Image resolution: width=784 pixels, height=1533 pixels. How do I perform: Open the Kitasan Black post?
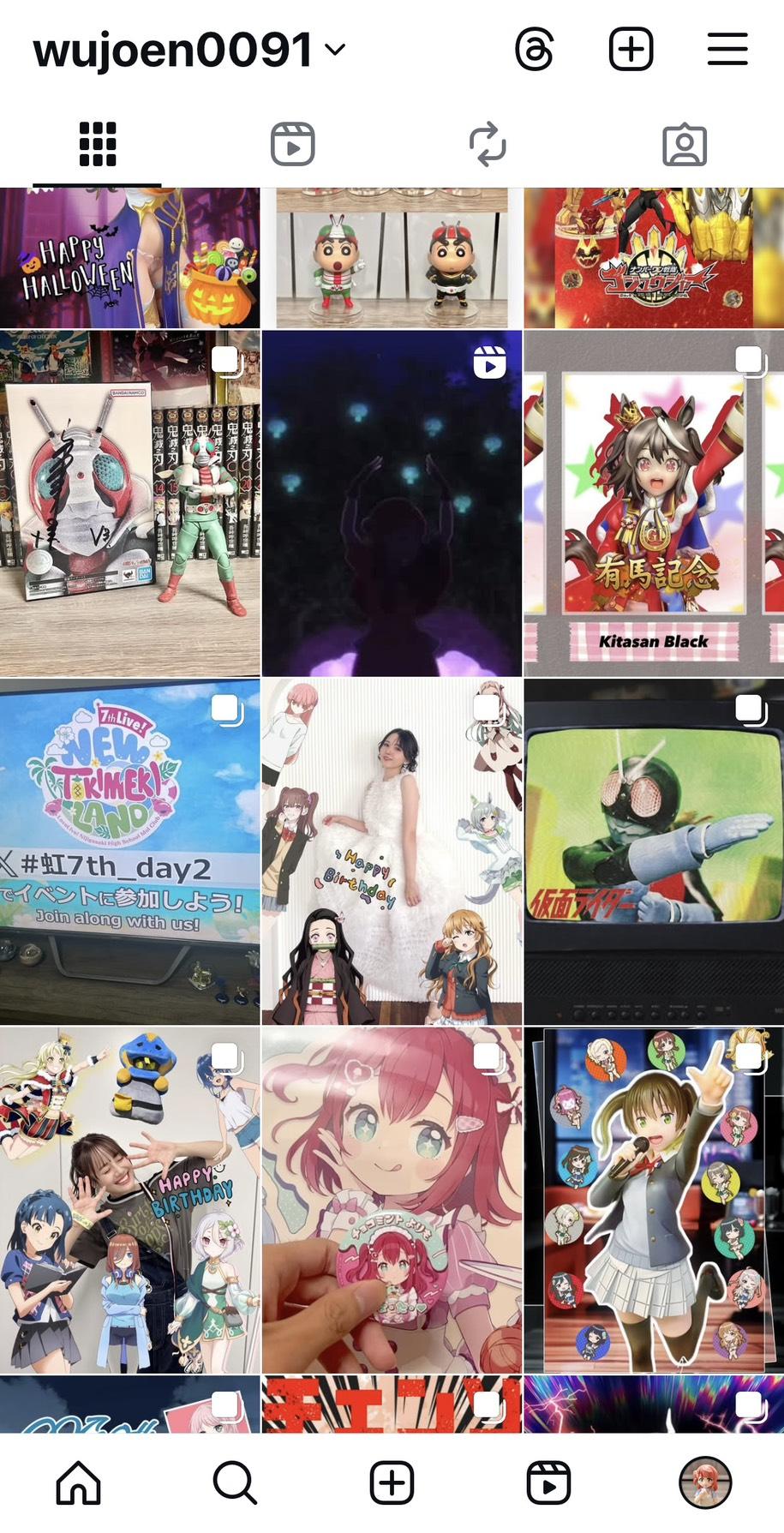coord(654,504)
